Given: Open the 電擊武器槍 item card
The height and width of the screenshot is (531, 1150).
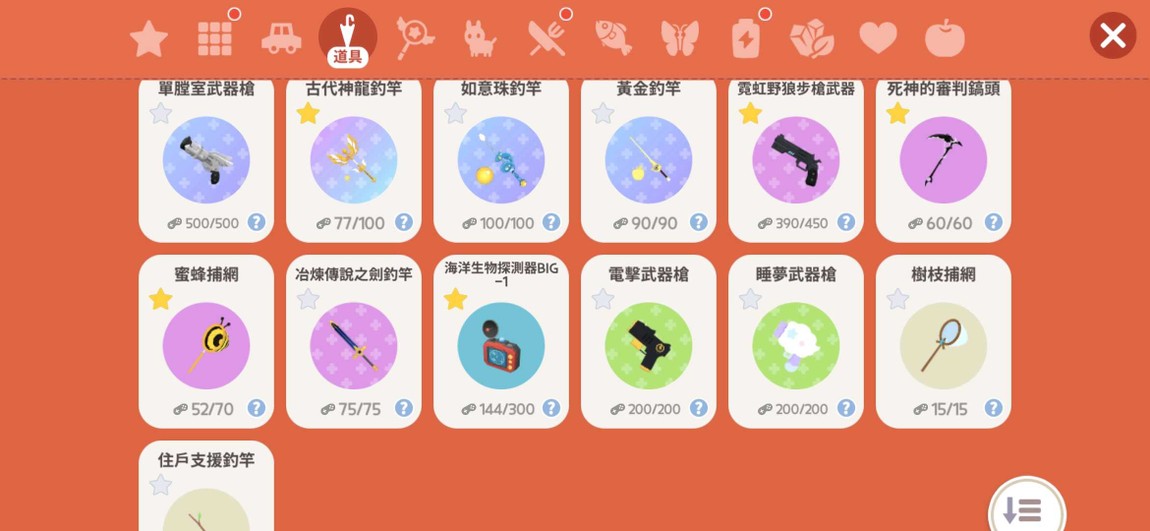Looking at the screenshot, I should pos(648,345).
